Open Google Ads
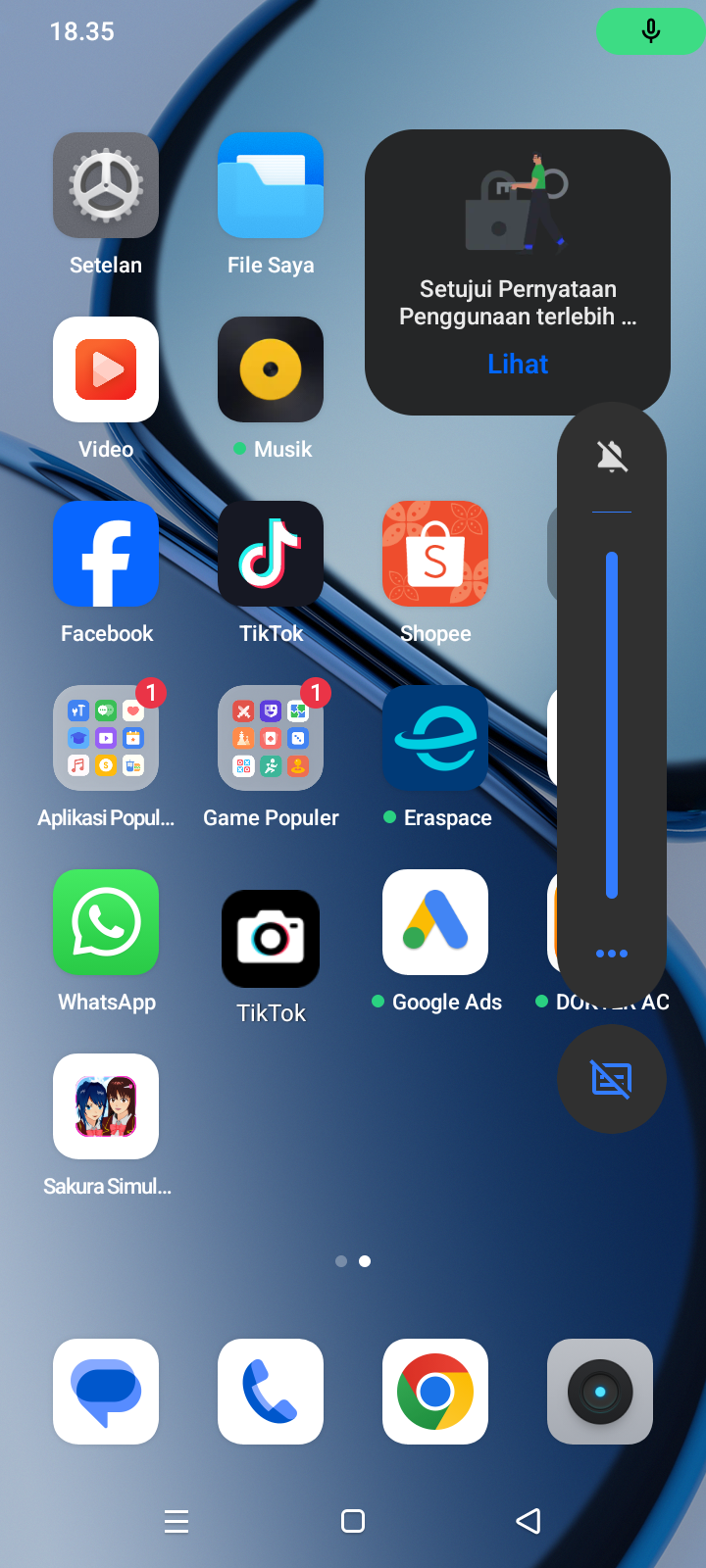The height and width of the screenshot is (1568, 706). 435,922
